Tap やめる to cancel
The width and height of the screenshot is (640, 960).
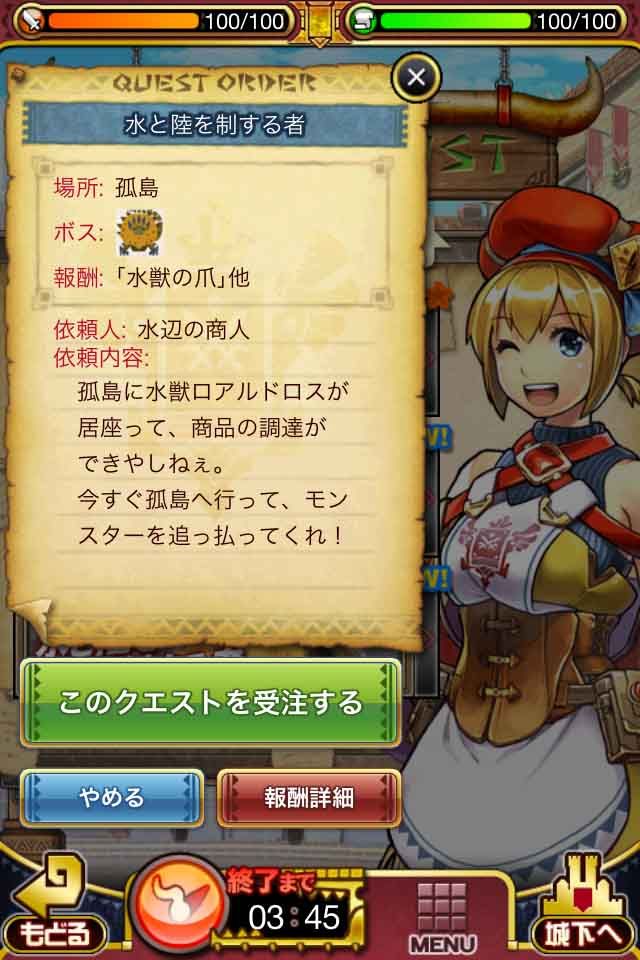111,798
